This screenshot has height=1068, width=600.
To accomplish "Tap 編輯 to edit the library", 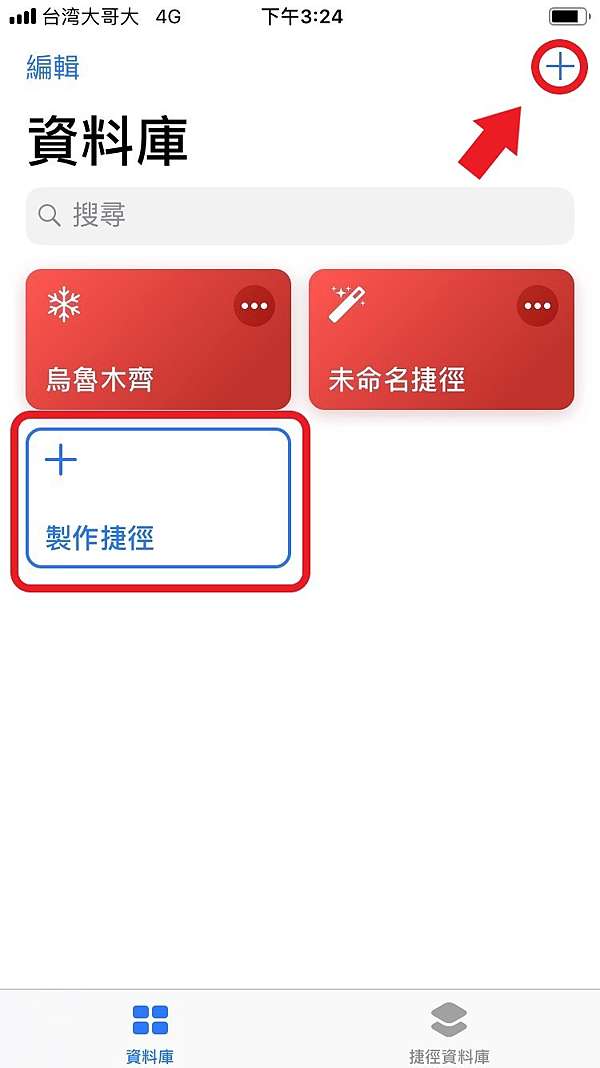I will [x=53, y=67].
